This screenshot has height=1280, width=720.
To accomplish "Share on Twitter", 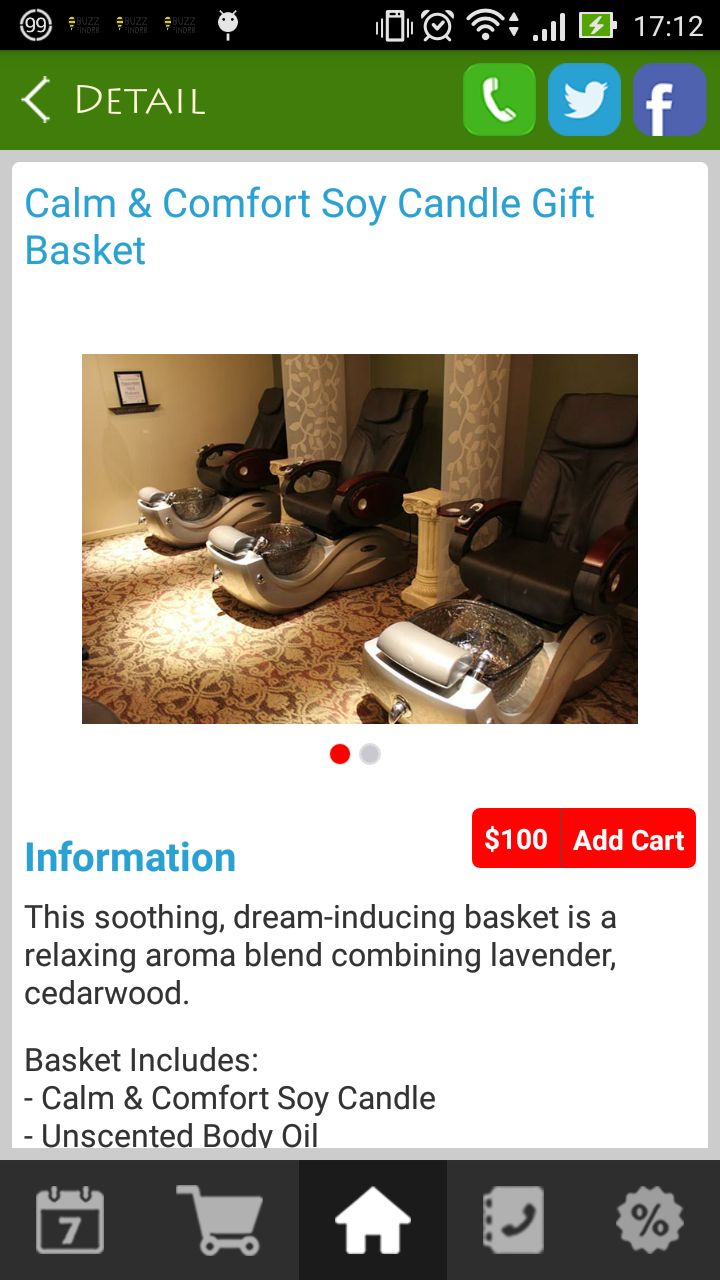I will tap(584, 100).
